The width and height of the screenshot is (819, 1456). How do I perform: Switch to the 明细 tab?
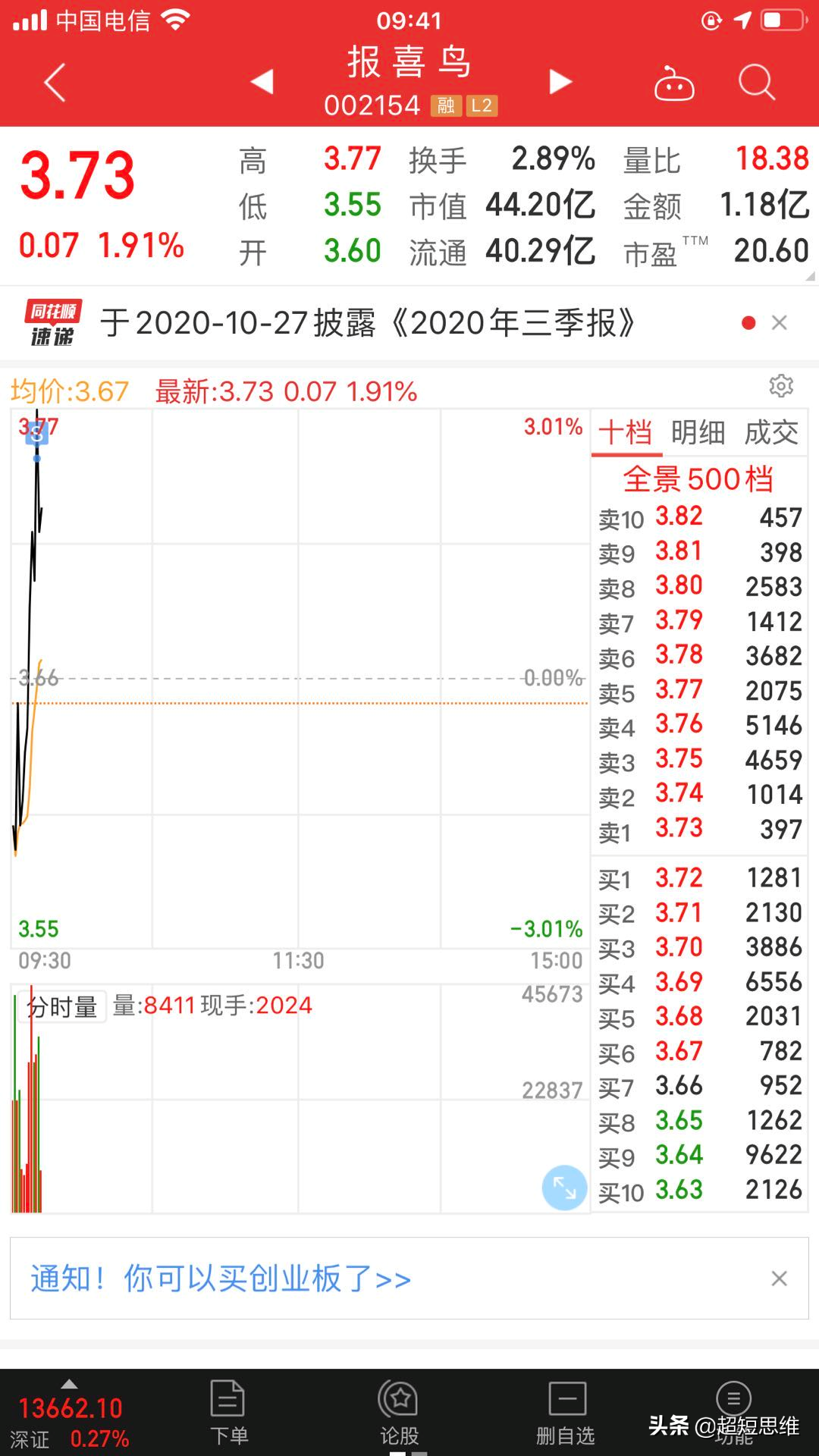[x=698, y=433]
